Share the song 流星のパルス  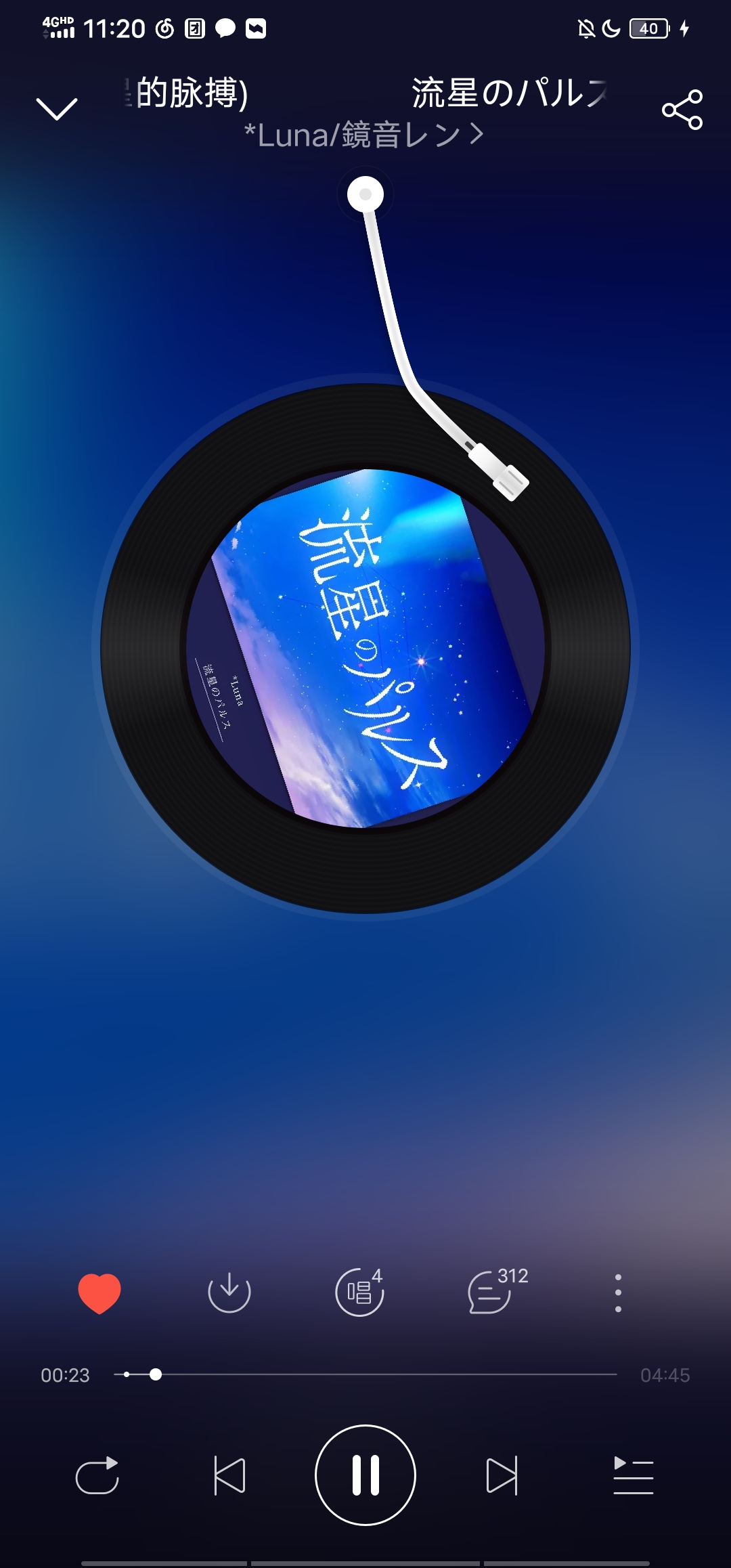[x=682, y=110]
